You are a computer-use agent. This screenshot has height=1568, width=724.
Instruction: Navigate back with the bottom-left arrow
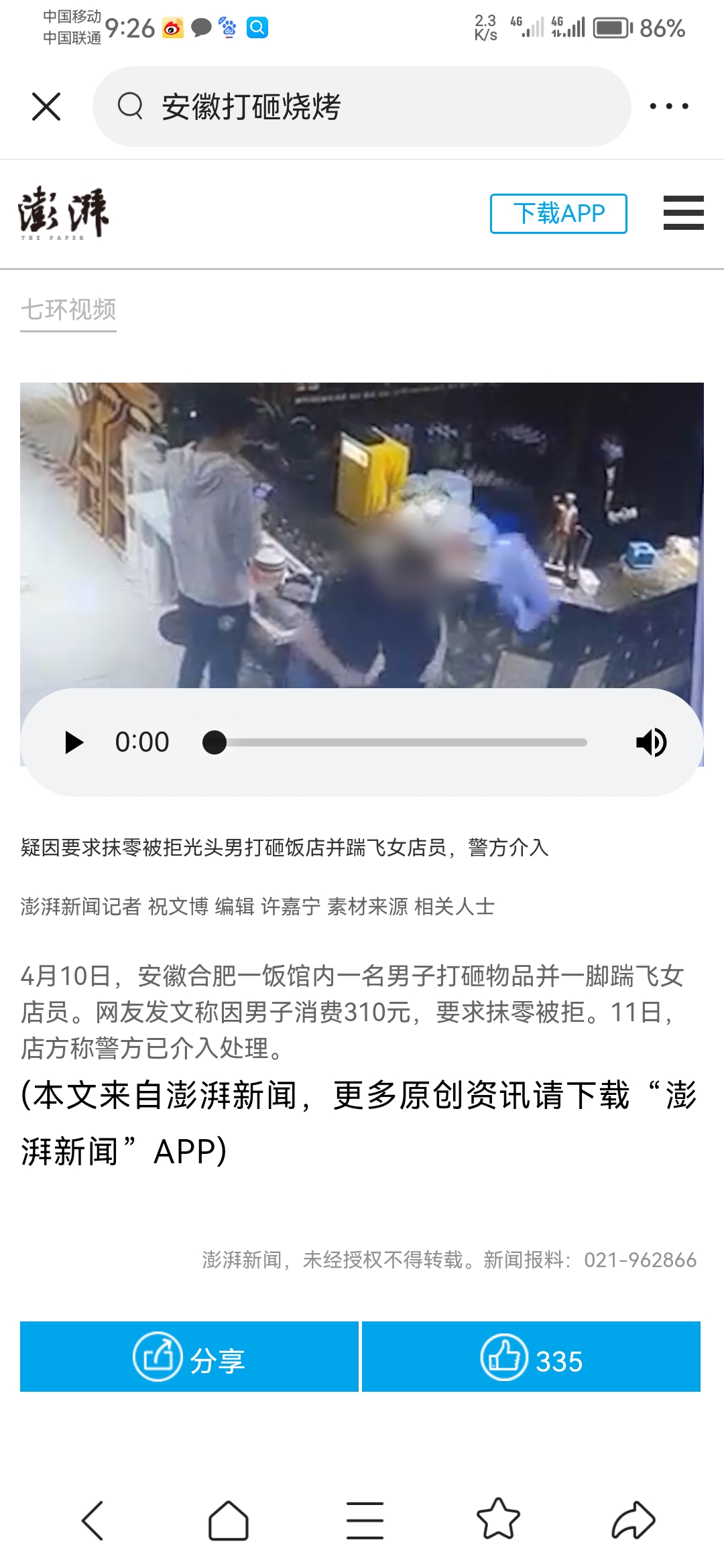[94, 1518]
